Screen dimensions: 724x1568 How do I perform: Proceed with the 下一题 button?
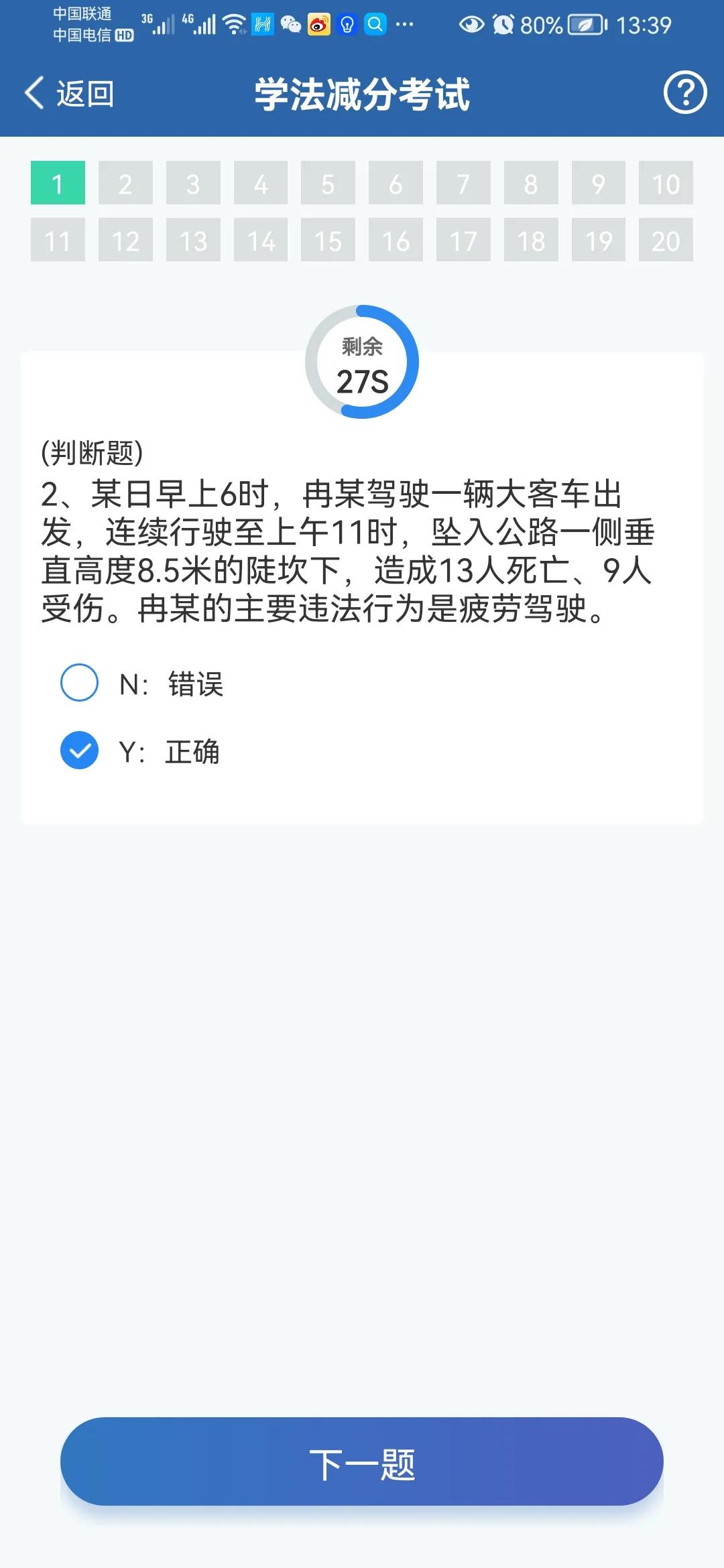[x=362, y=1461]
